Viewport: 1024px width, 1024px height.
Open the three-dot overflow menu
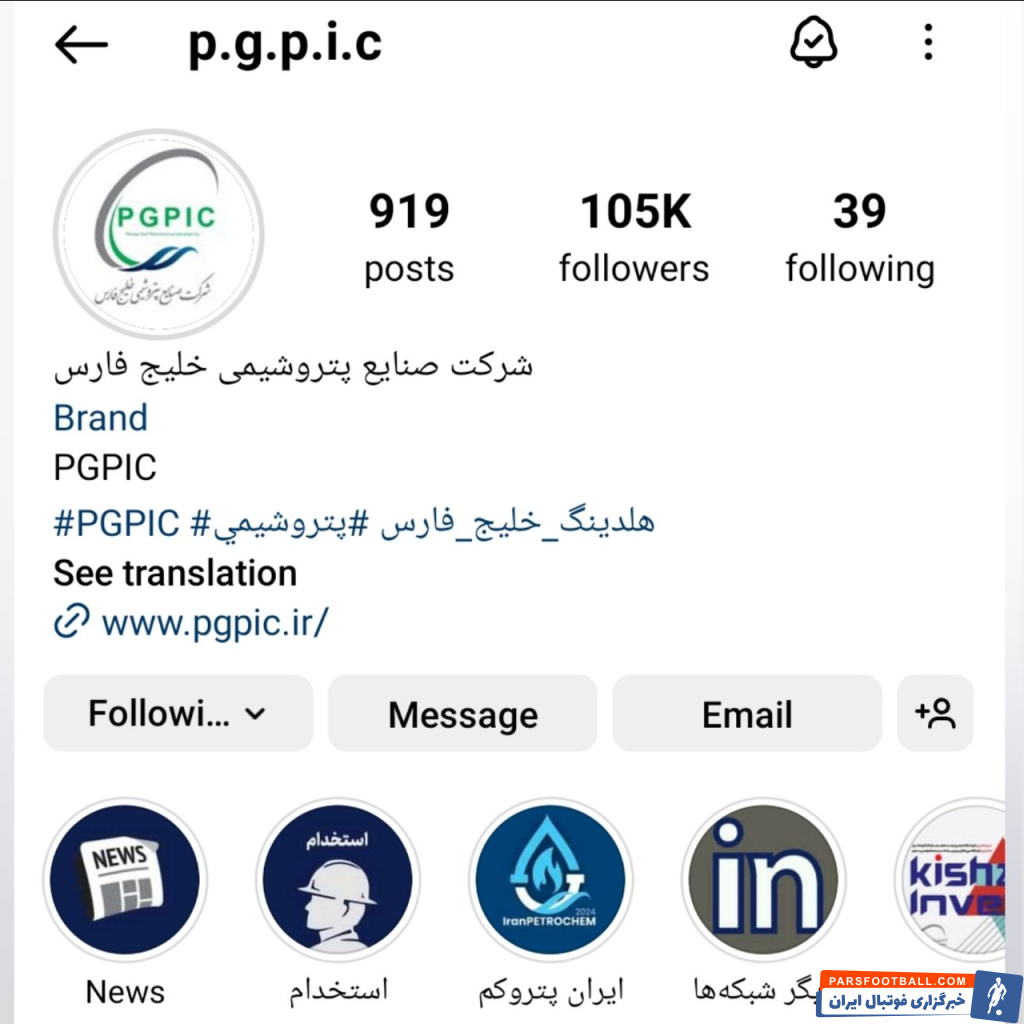(x=928, y=43)
